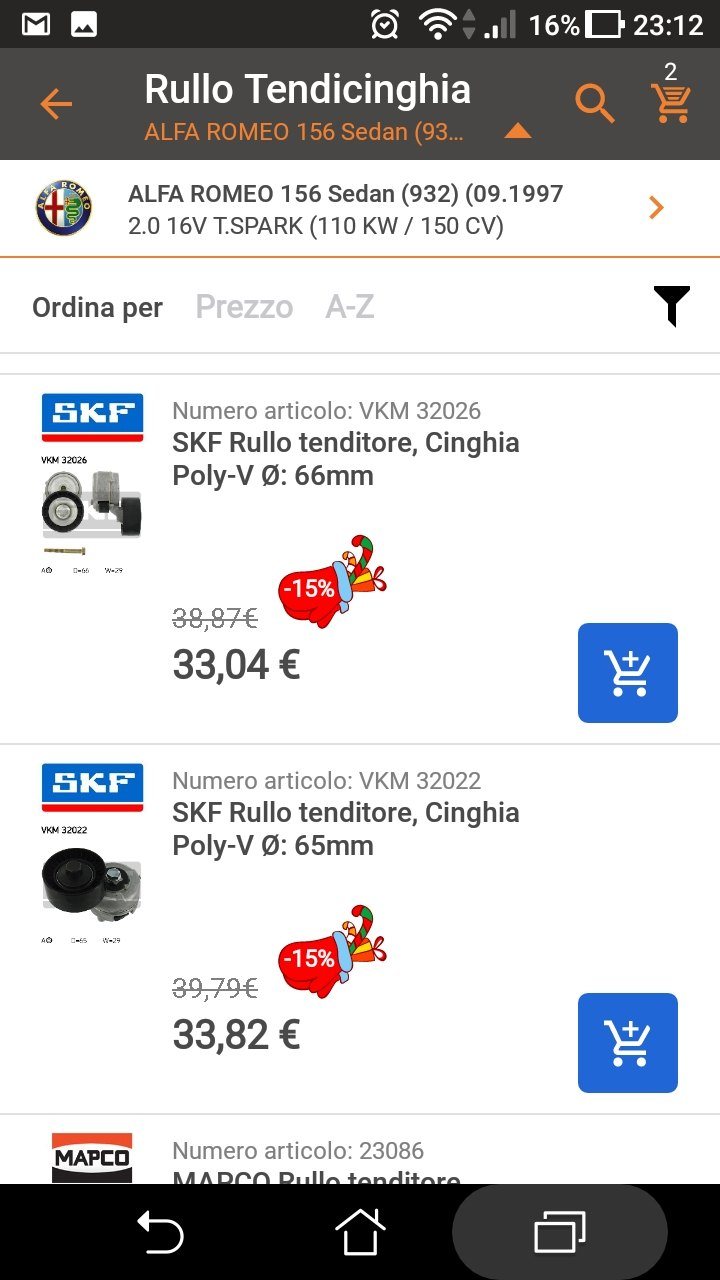This screenshot has height=1280, width=720.
Task: Add SKF VKM 32026 to cart
Action: 628,673
